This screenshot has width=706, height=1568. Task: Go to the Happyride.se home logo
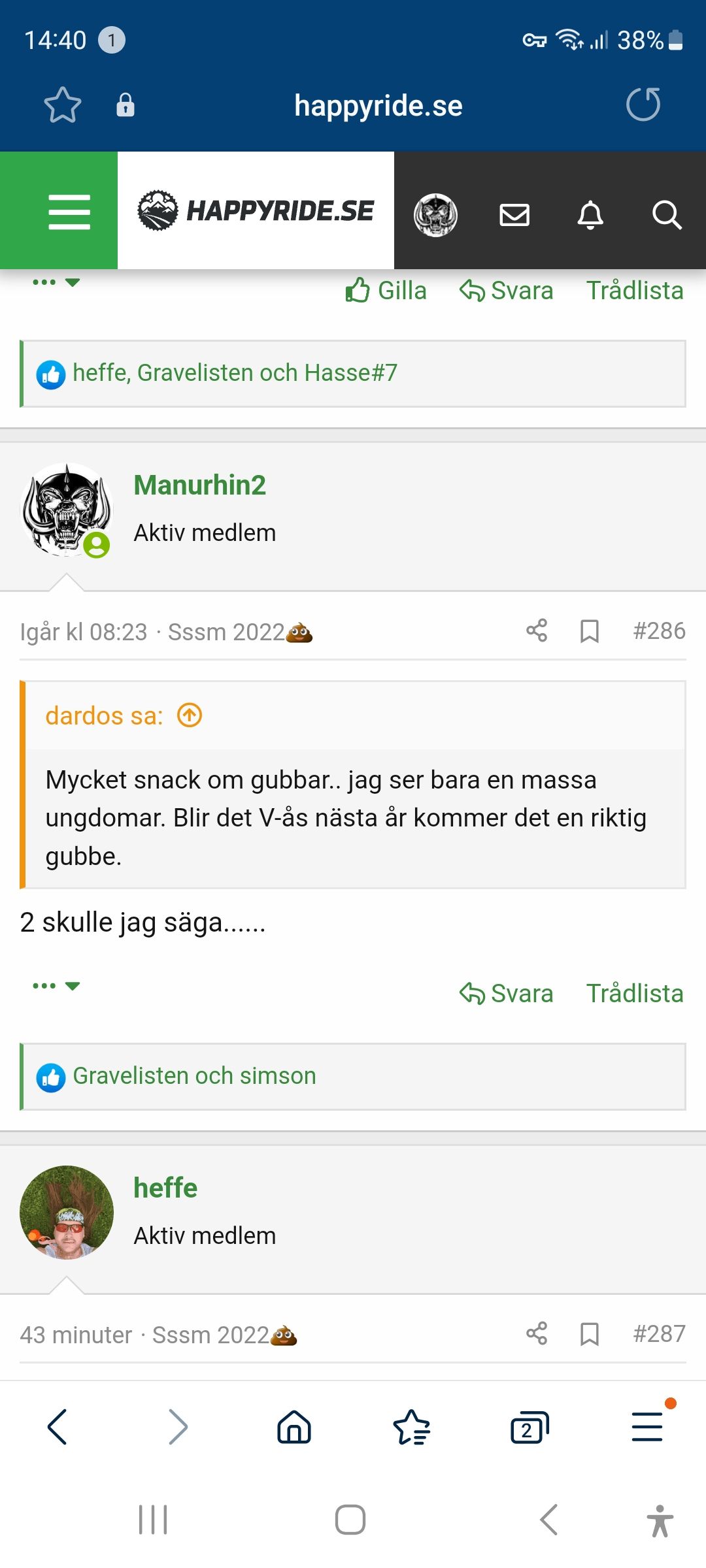[x=256, y=210]
